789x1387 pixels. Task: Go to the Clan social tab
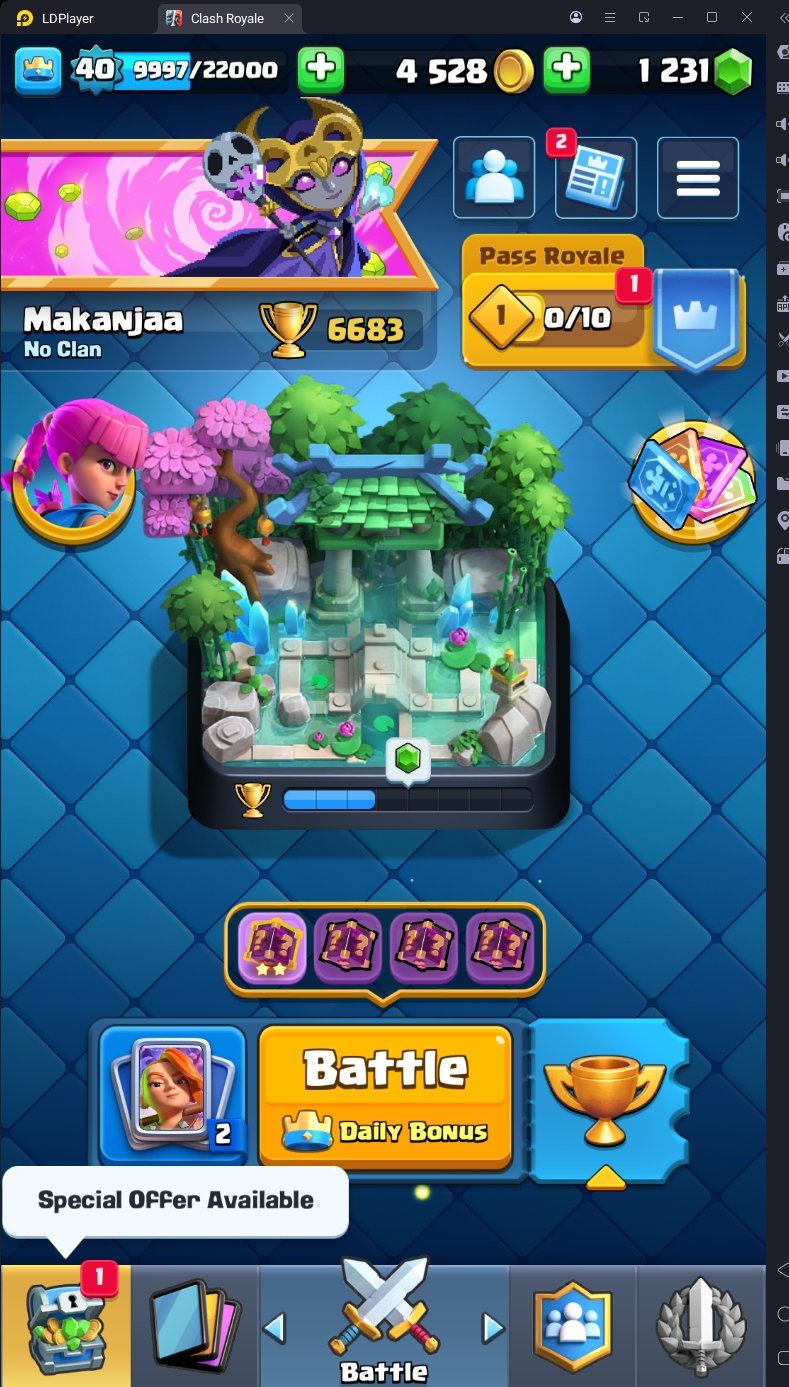coord(573,1325)
